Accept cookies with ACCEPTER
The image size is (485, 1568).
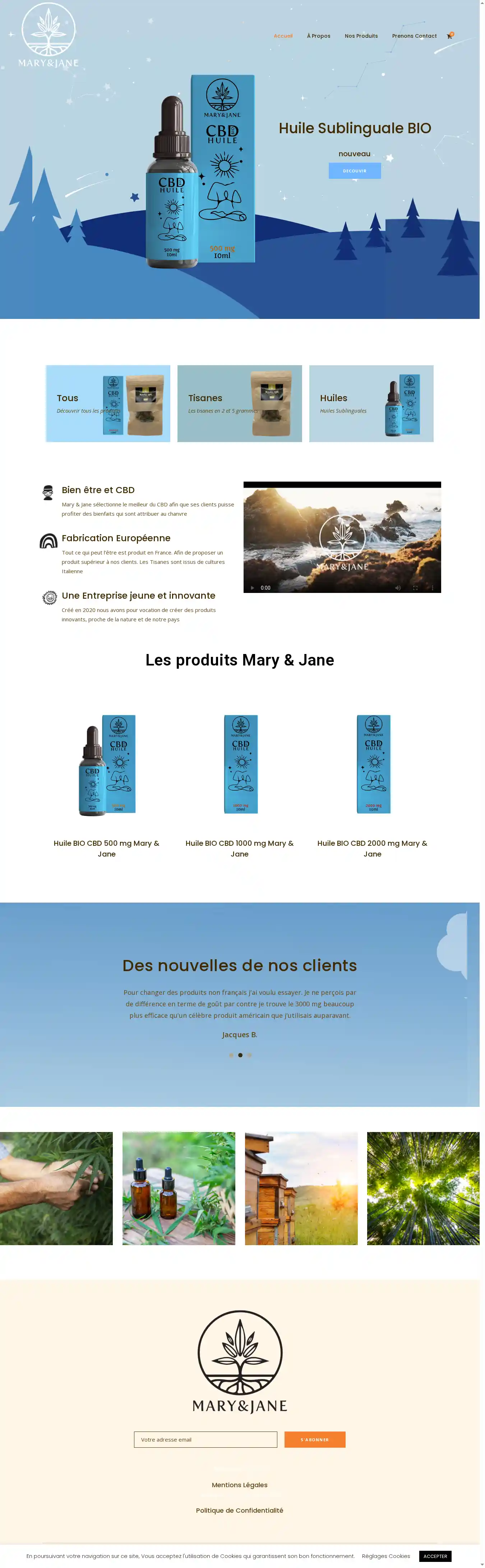434,1556
